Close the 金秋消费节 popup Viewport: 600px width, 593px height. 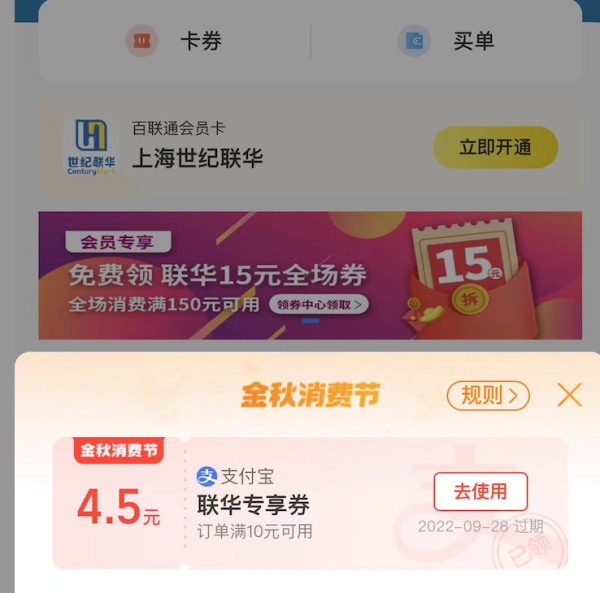(569, 395)
